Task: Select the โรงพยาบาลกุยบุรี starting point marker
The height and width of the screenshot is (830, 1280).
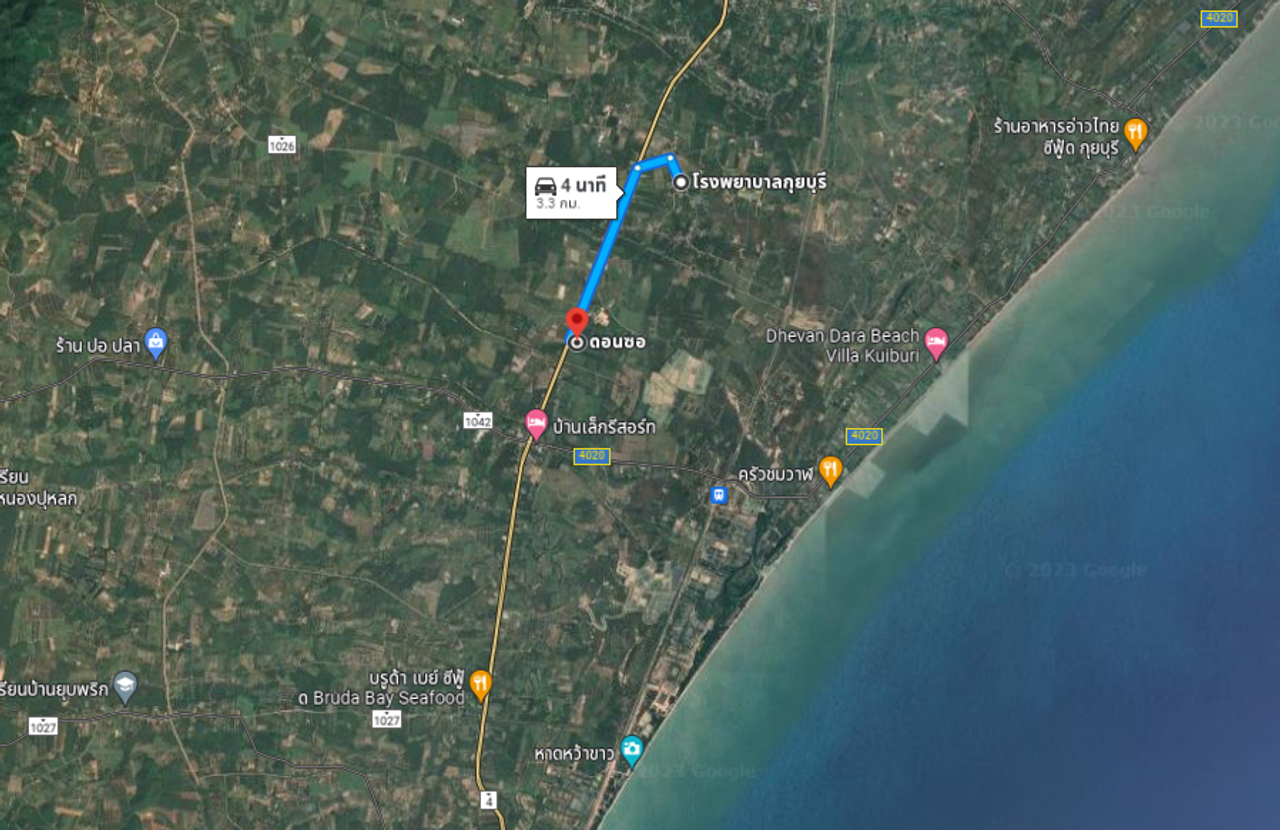Action: (680, 182)
